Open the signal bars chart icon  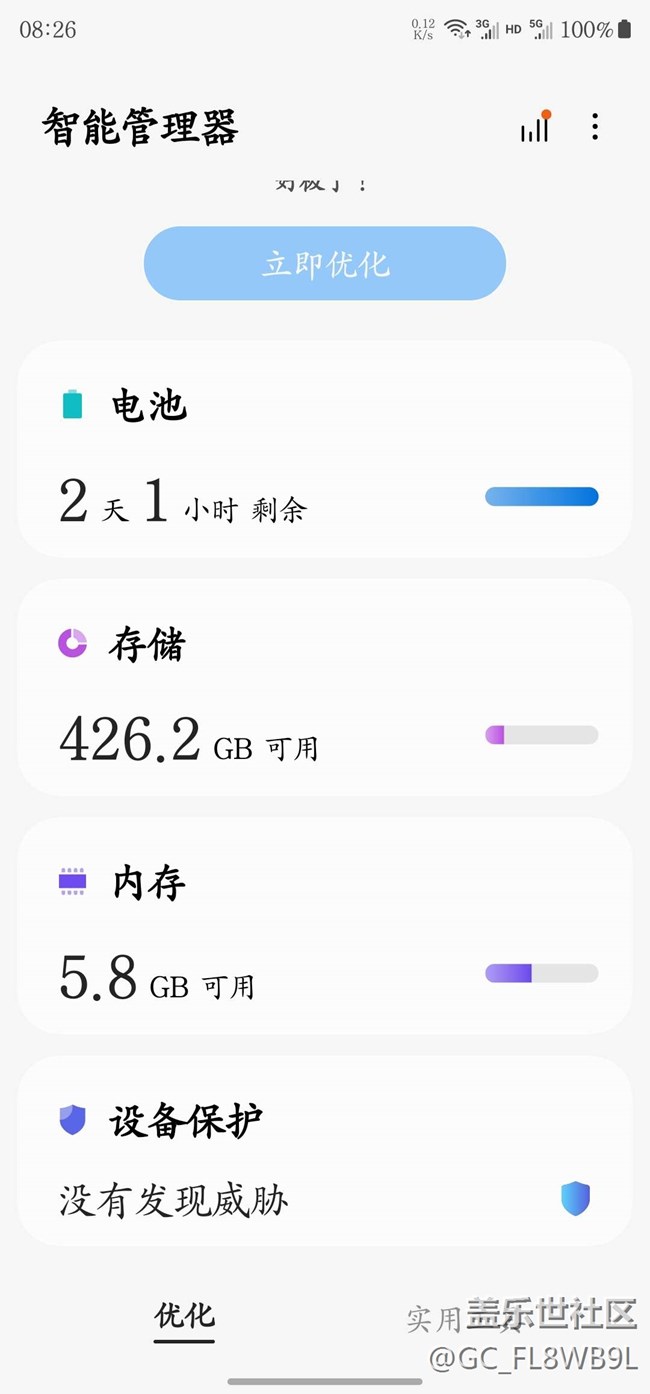coord(535,127)
